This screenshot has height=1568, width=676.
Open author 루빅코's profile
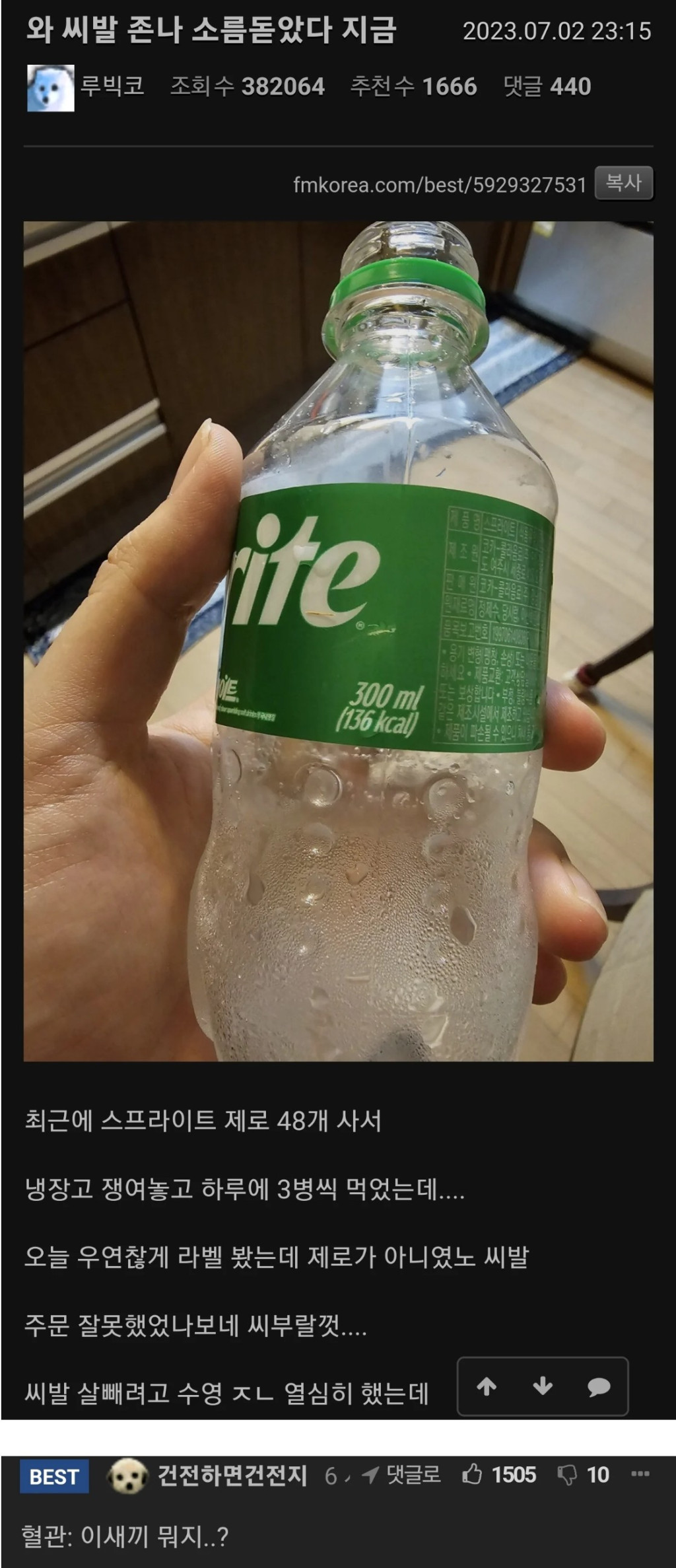point(111,87)
